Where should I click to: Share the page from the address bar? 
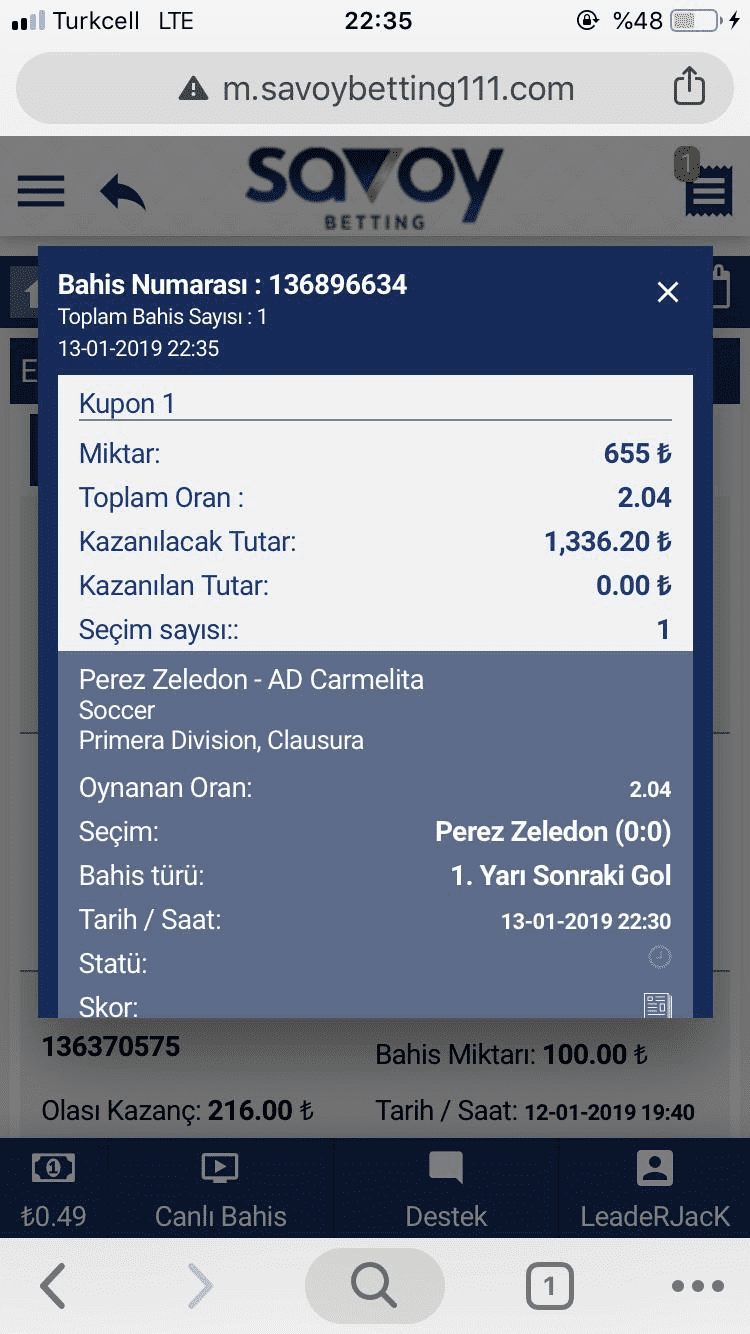(689, 88)
